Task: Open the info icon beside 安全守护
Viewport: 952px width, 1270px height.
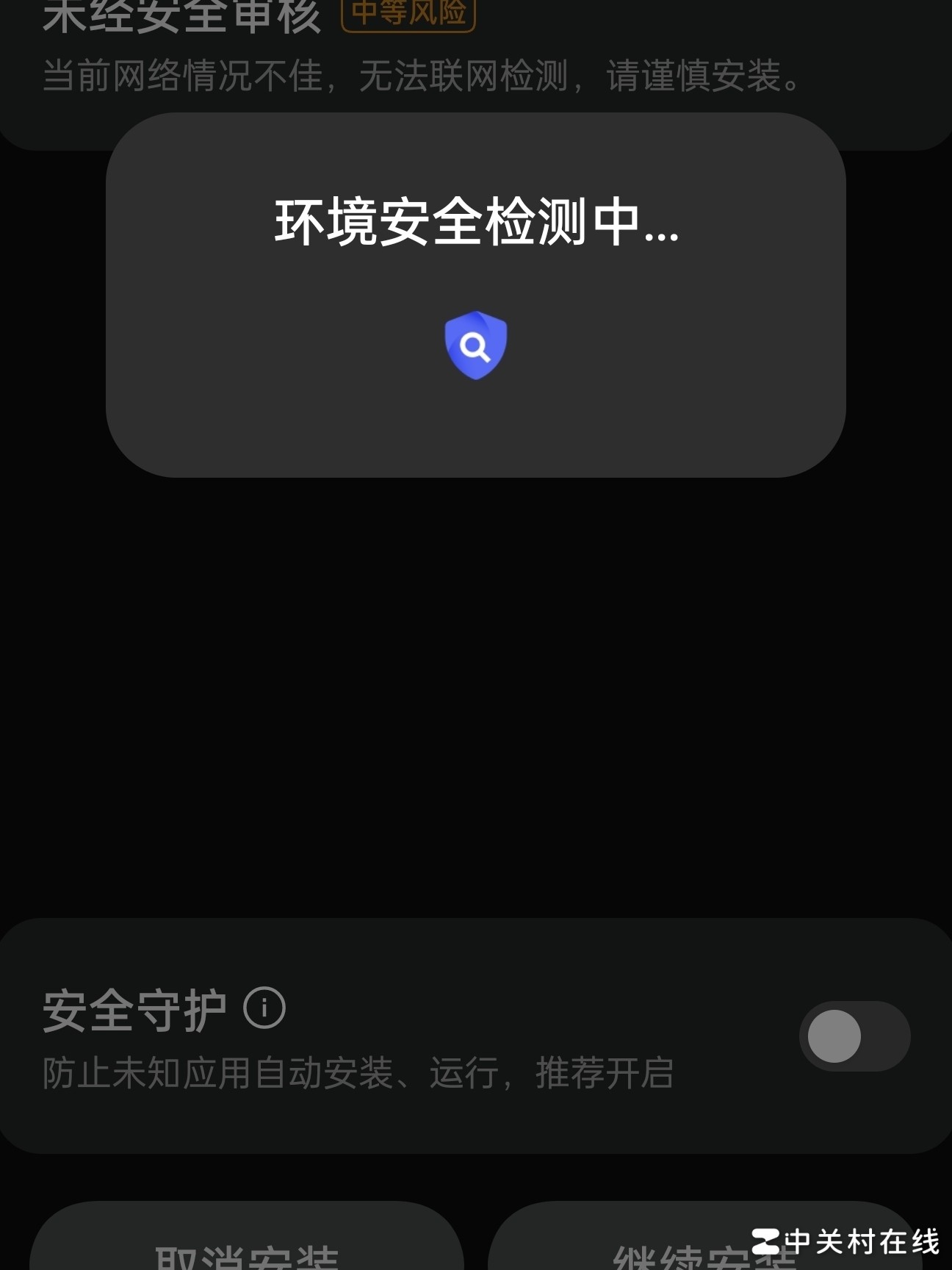Action: click(264, 1008)
